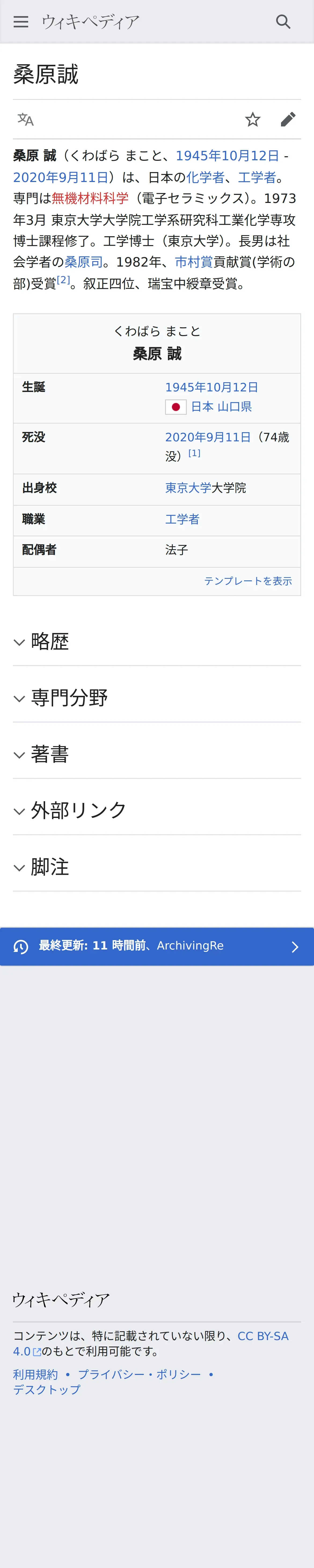Expand the 著書 section
This screenshot has height=1568, width=314.
pyautogui.click(x=50, y=754)
